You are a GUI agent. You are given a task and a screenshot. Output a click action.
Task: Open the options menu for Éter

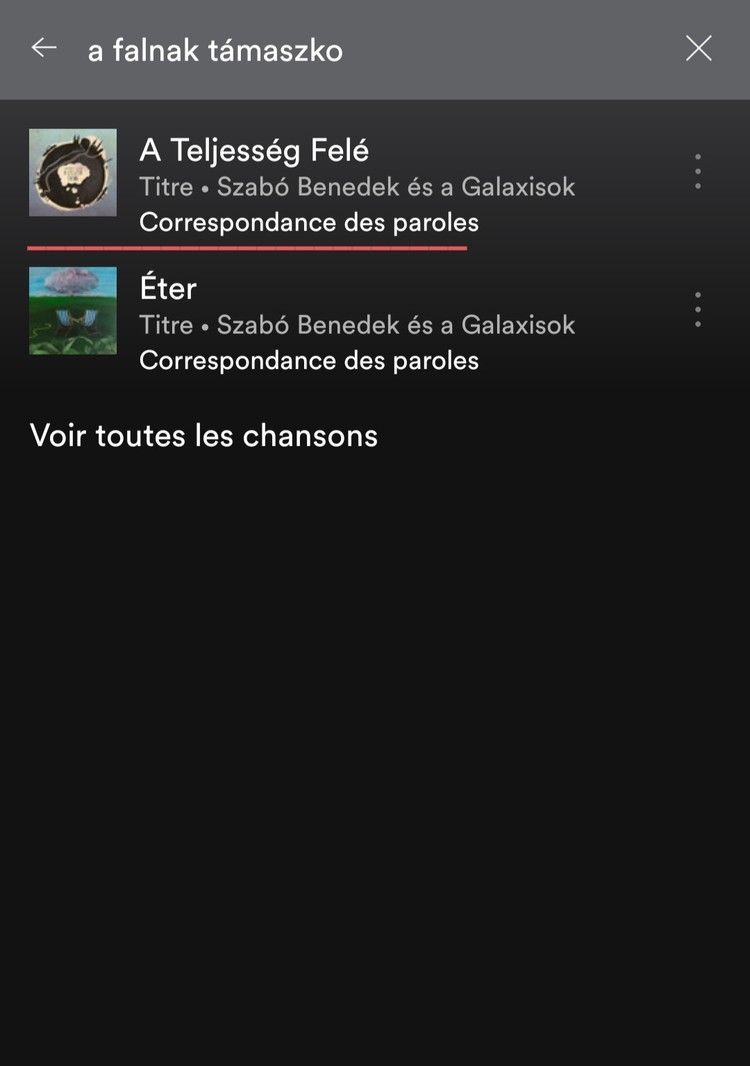[697, 309]
